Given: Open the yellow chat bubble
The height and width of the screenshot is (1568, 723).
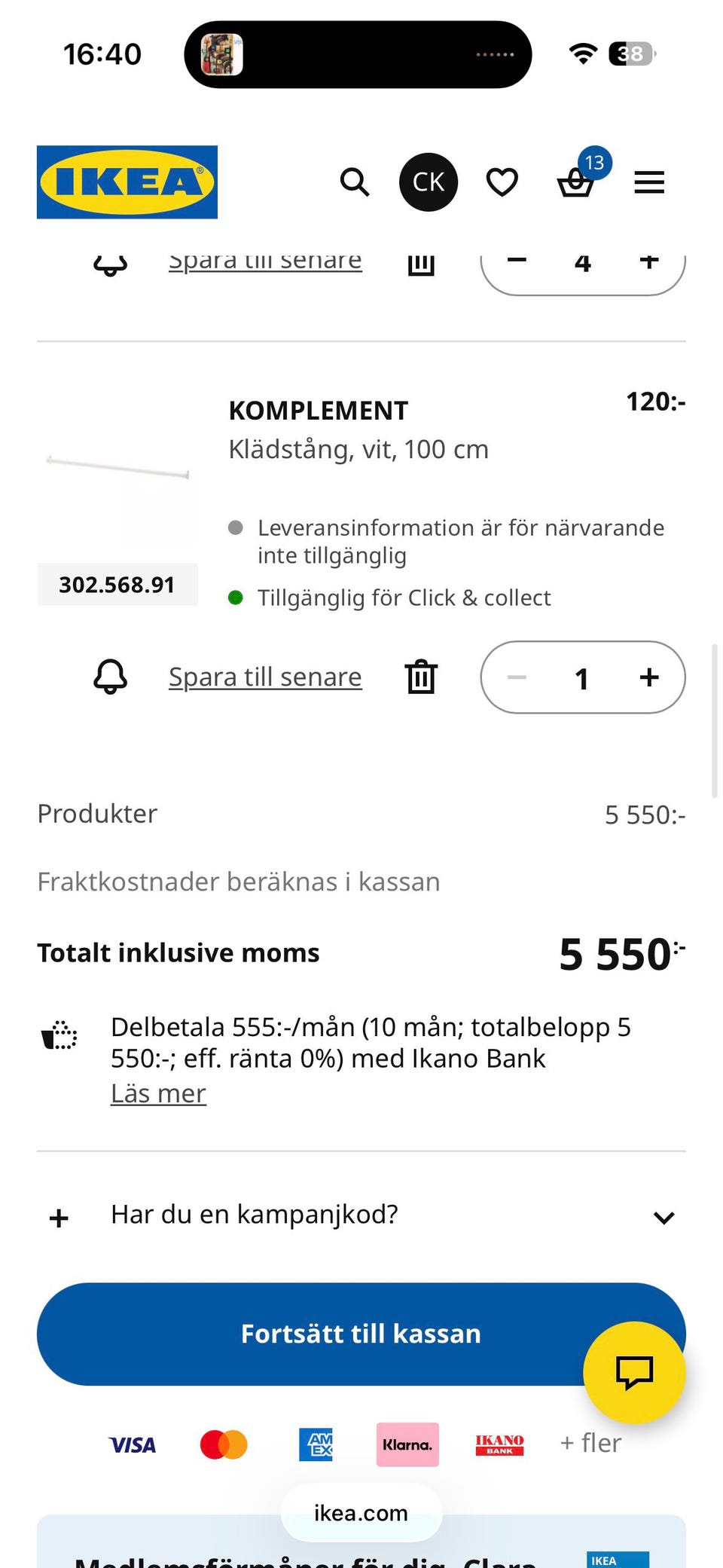Looking at the screenshot, I should point(634,1373).
